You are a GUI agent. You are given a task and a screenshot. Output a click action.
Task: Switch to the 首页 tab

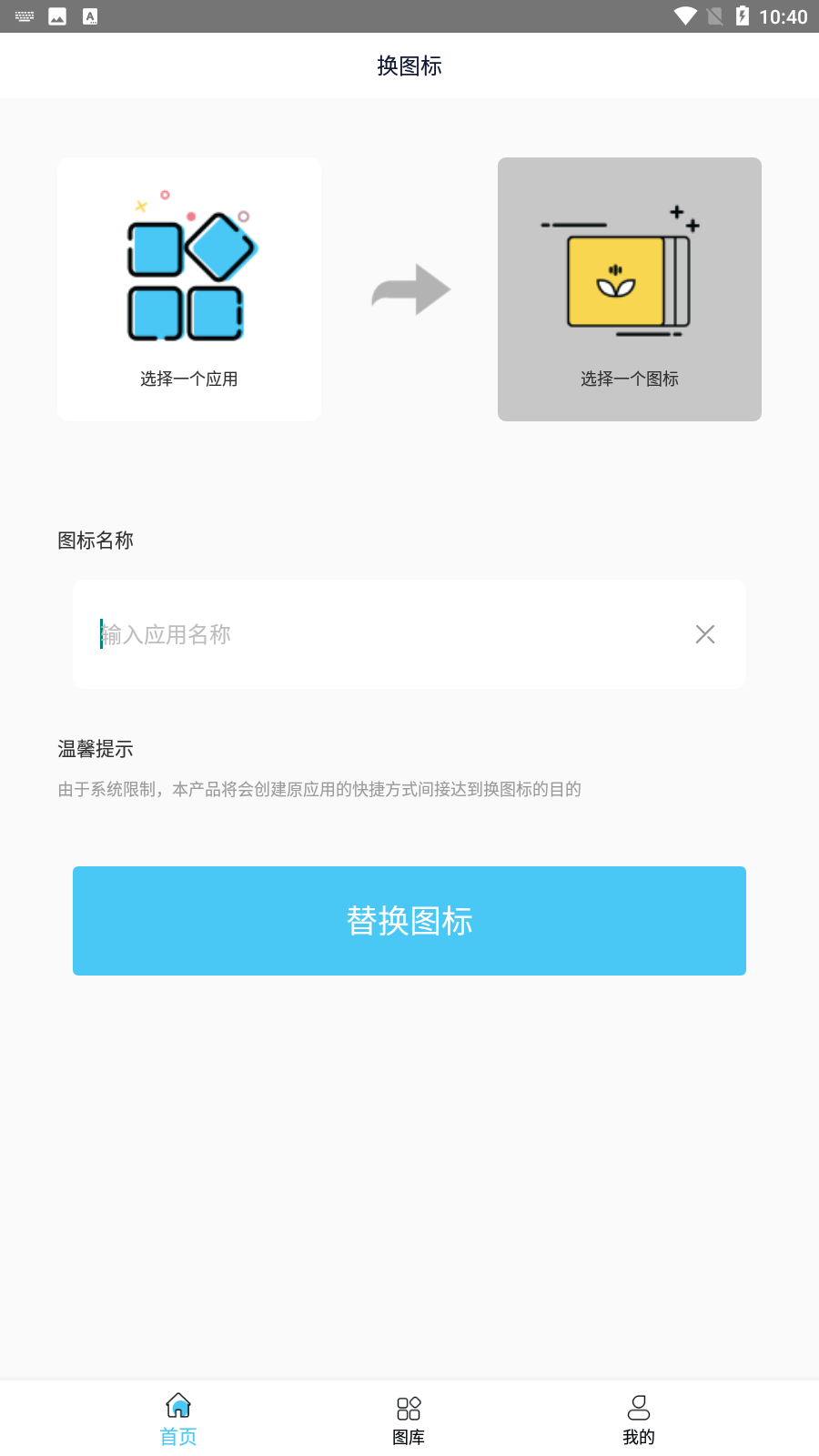pos(178,1420)
